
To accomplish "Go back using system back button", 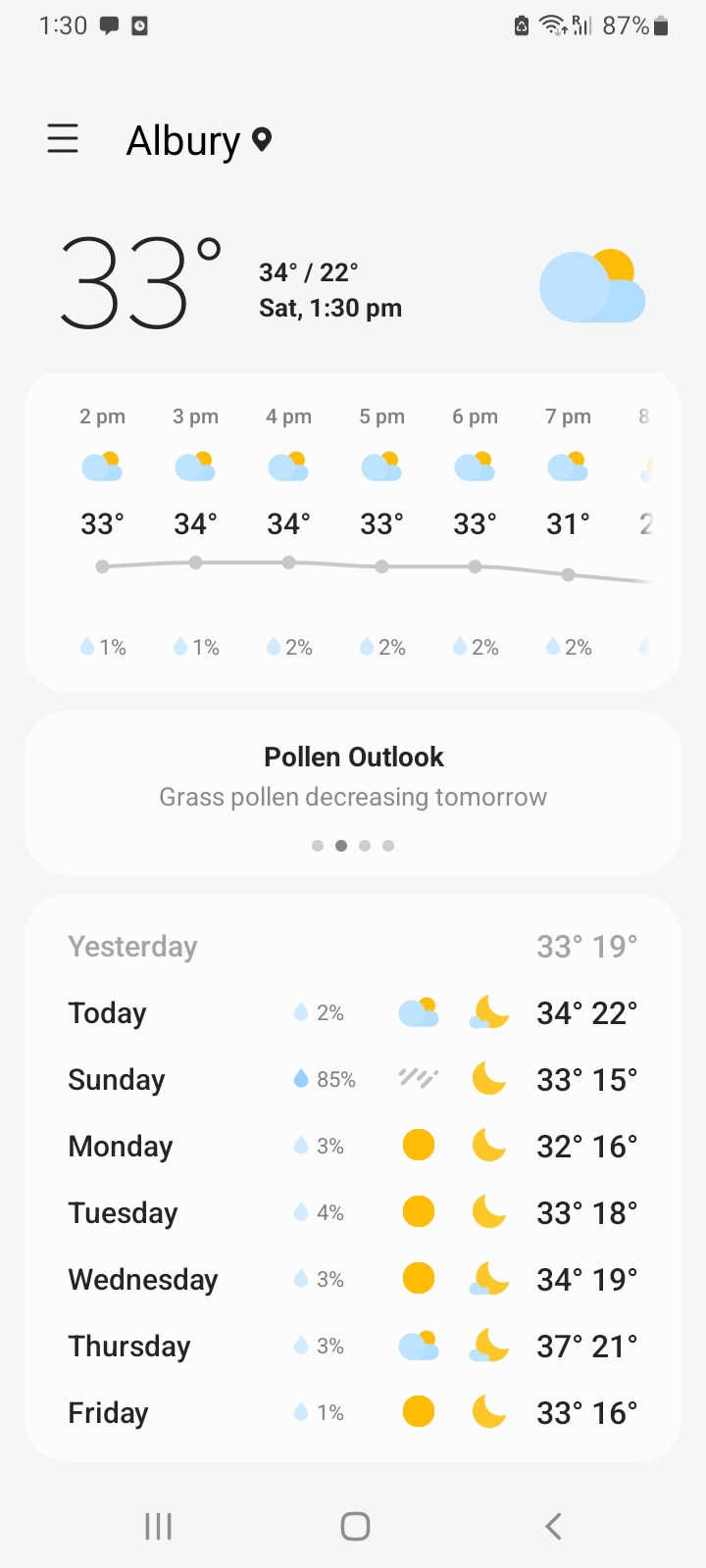I will coord(553,1526).
